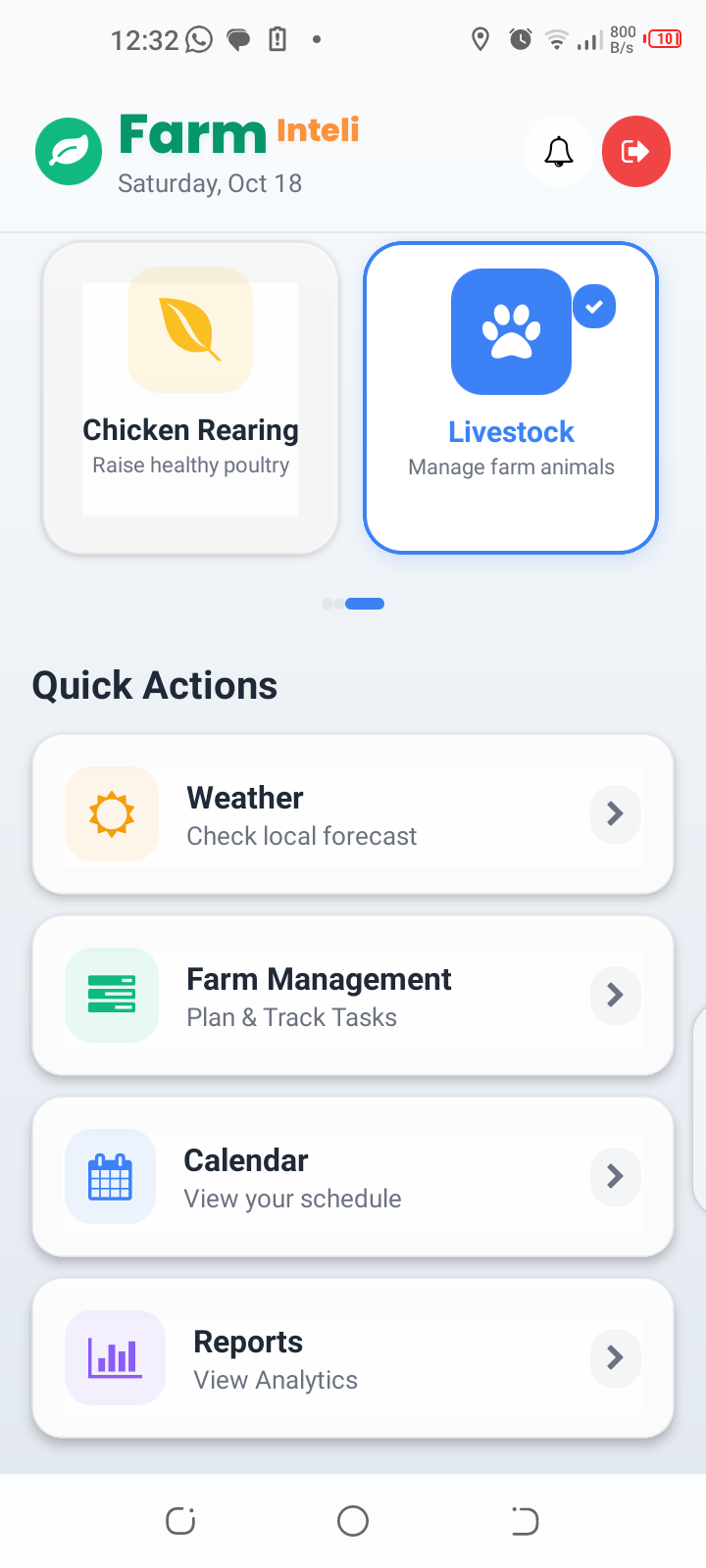Open Farm Management using the chevron
This screenshot has height=1568, width=706.
(615, 995)
